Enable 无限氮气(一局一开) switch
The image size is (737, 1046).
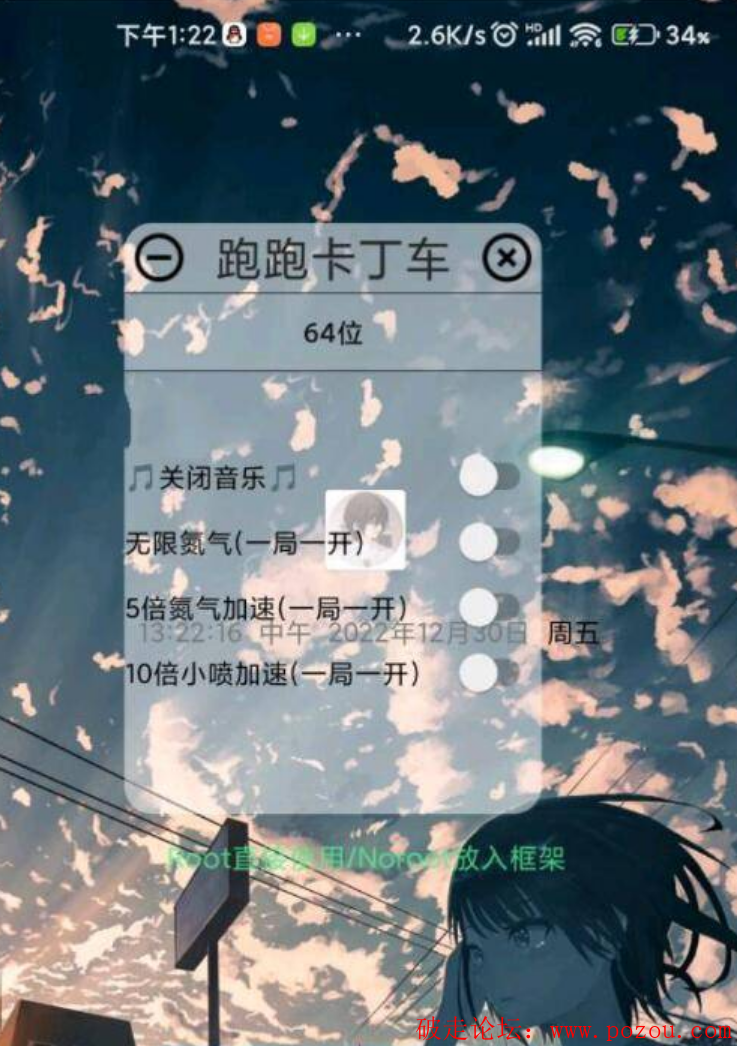(x=489, y=542)
